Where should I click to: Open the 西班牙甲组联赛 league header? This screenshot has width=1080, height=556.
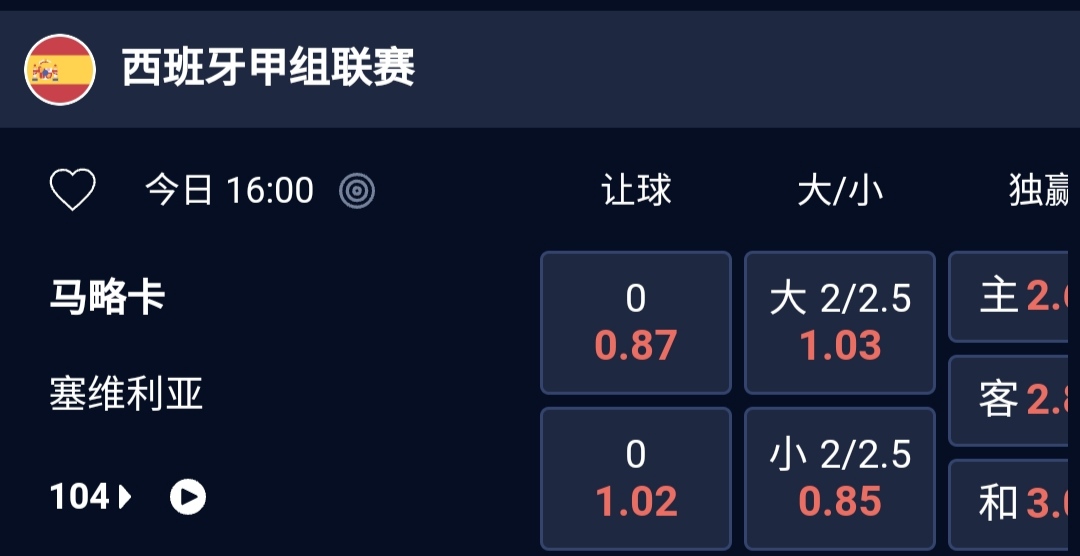click(x=268, y=69)
